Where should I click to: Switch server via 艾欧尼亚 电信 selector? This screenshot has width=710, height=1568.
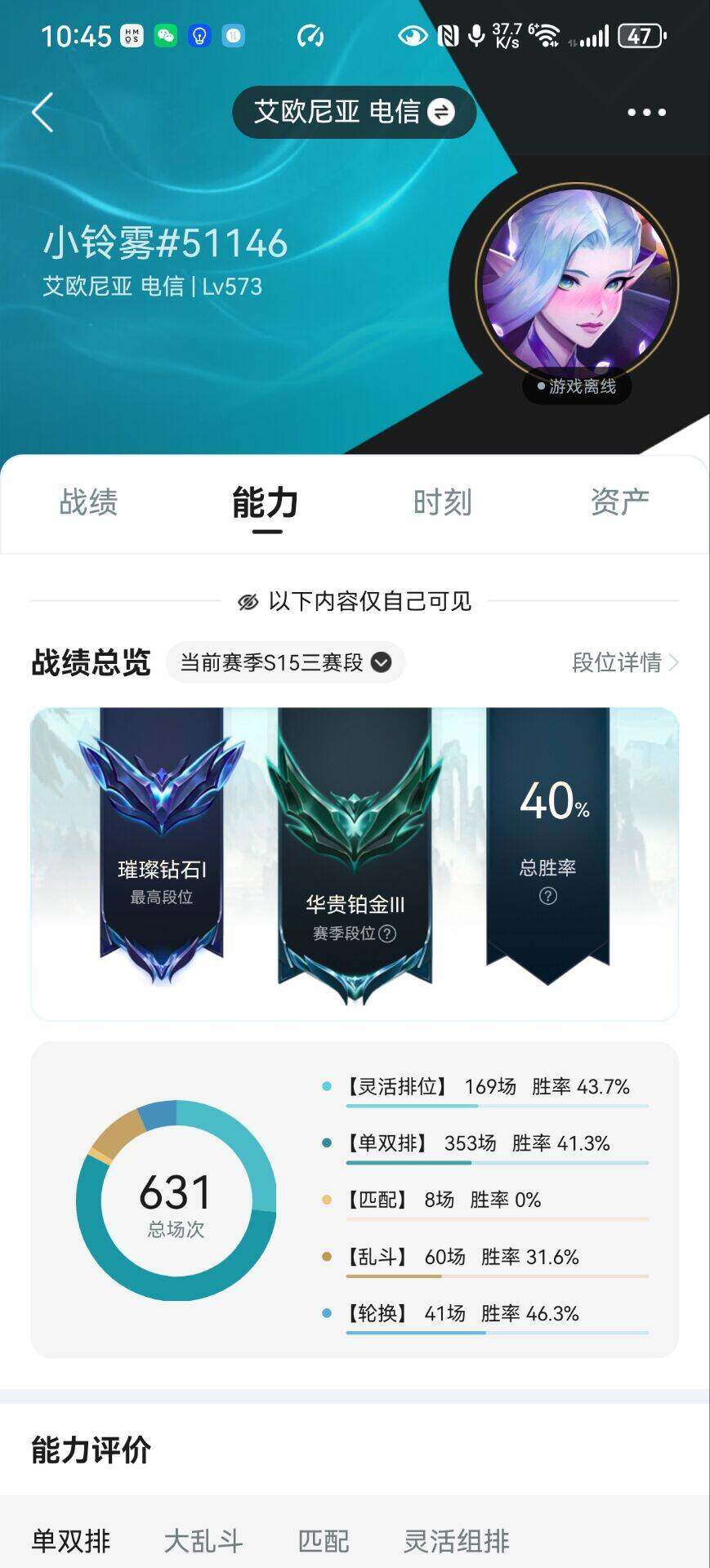(x=354, y=112)
